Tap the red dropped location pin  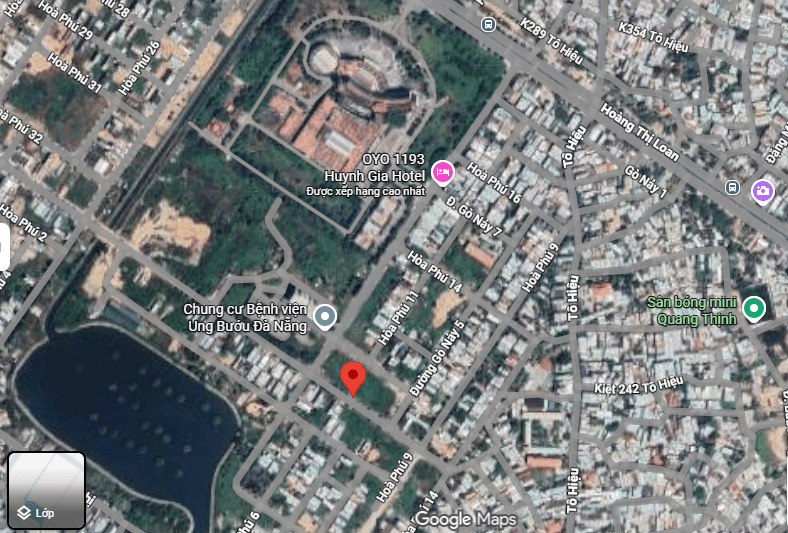pos(352,378)
